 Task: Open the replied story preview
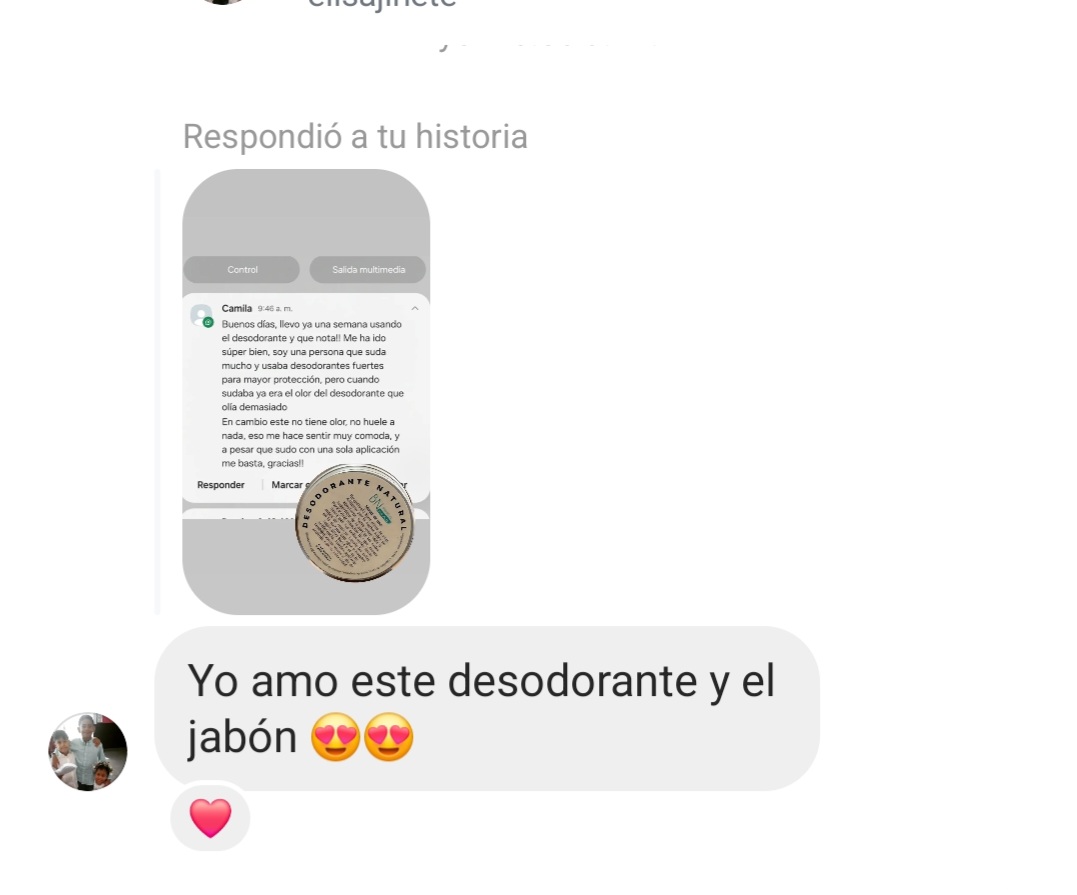pos(306,391)
